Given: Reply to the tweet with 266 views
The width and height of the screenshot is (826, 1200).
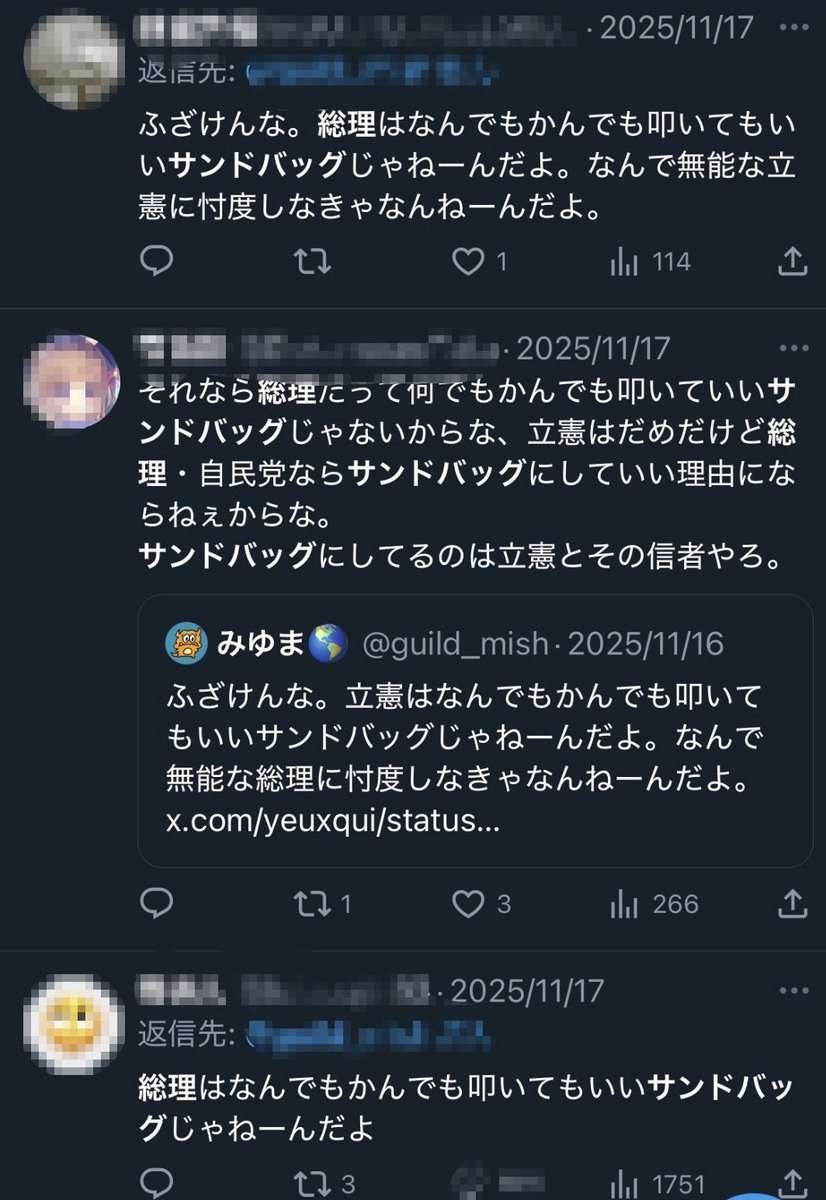Looking at the screenshot, I should pyautogui.click(x=156, y=904).
